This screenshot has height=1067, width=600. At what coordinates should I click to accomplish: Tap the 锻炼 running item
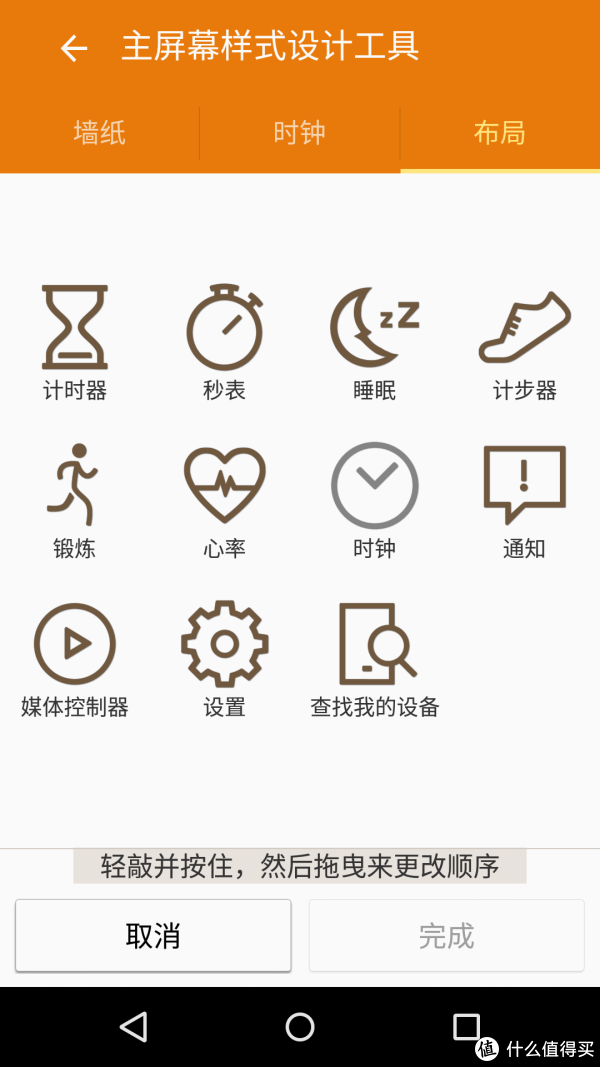click(75, 501)
